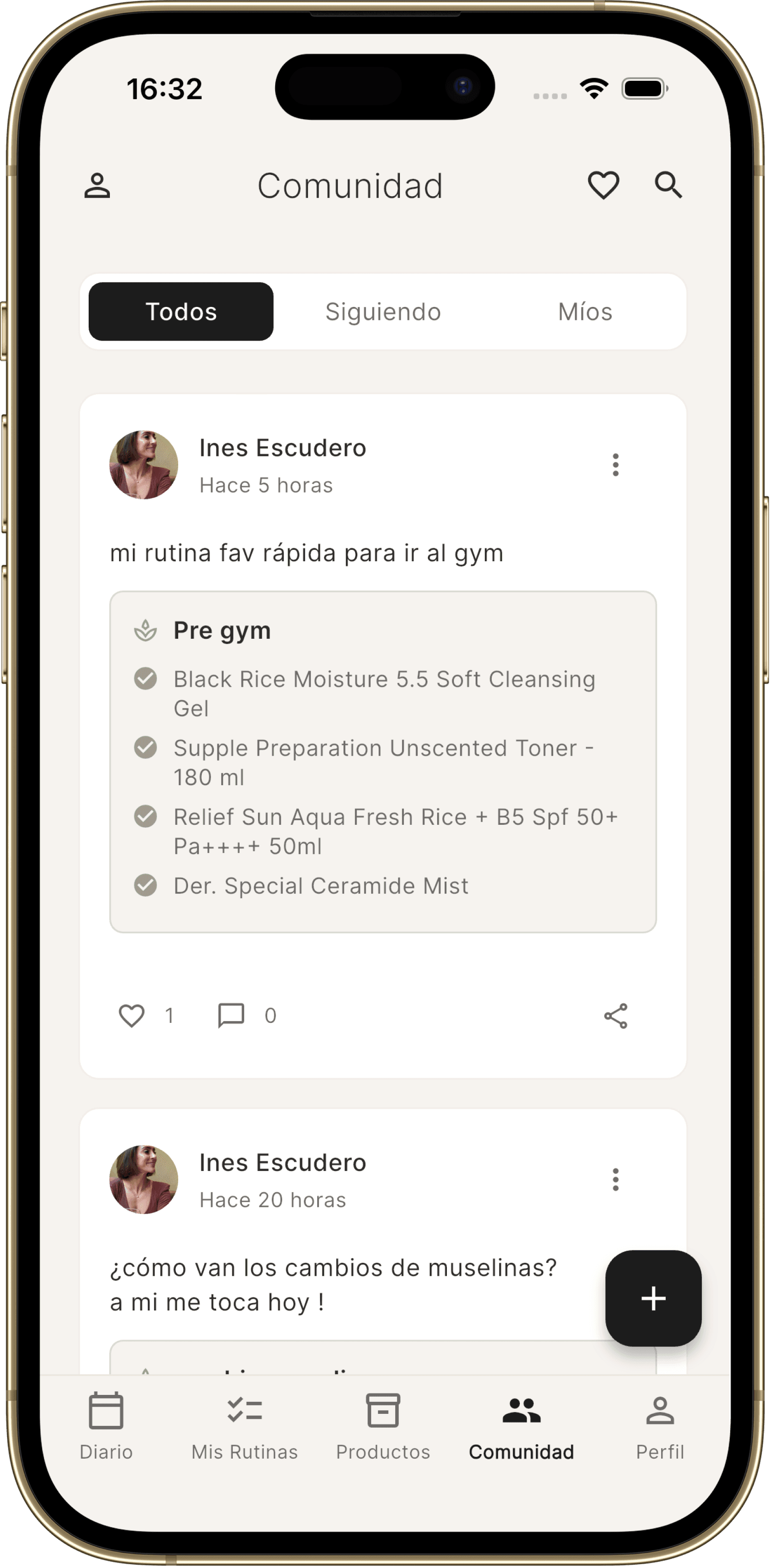Open overflow menu on the 5-hours-ago post

click(x=615, y=465)
